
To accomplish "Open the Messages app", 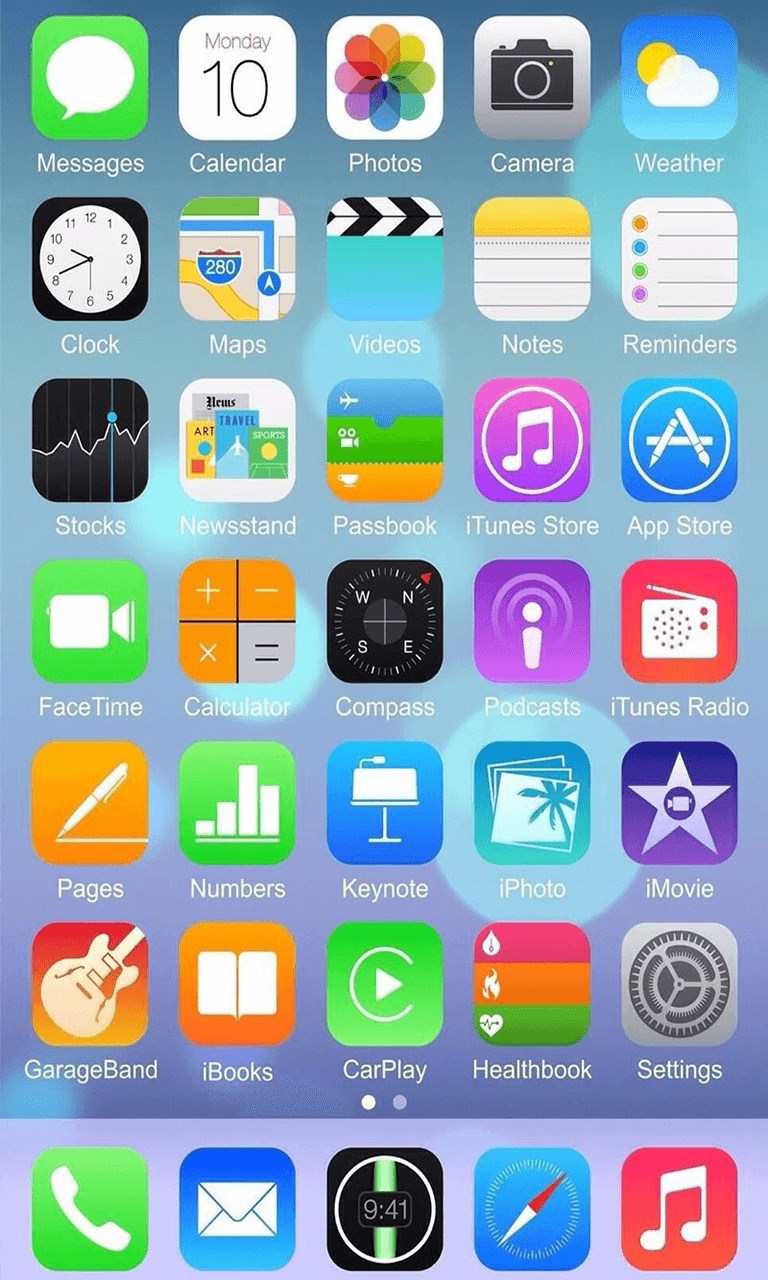I will [x=90, y=78].
